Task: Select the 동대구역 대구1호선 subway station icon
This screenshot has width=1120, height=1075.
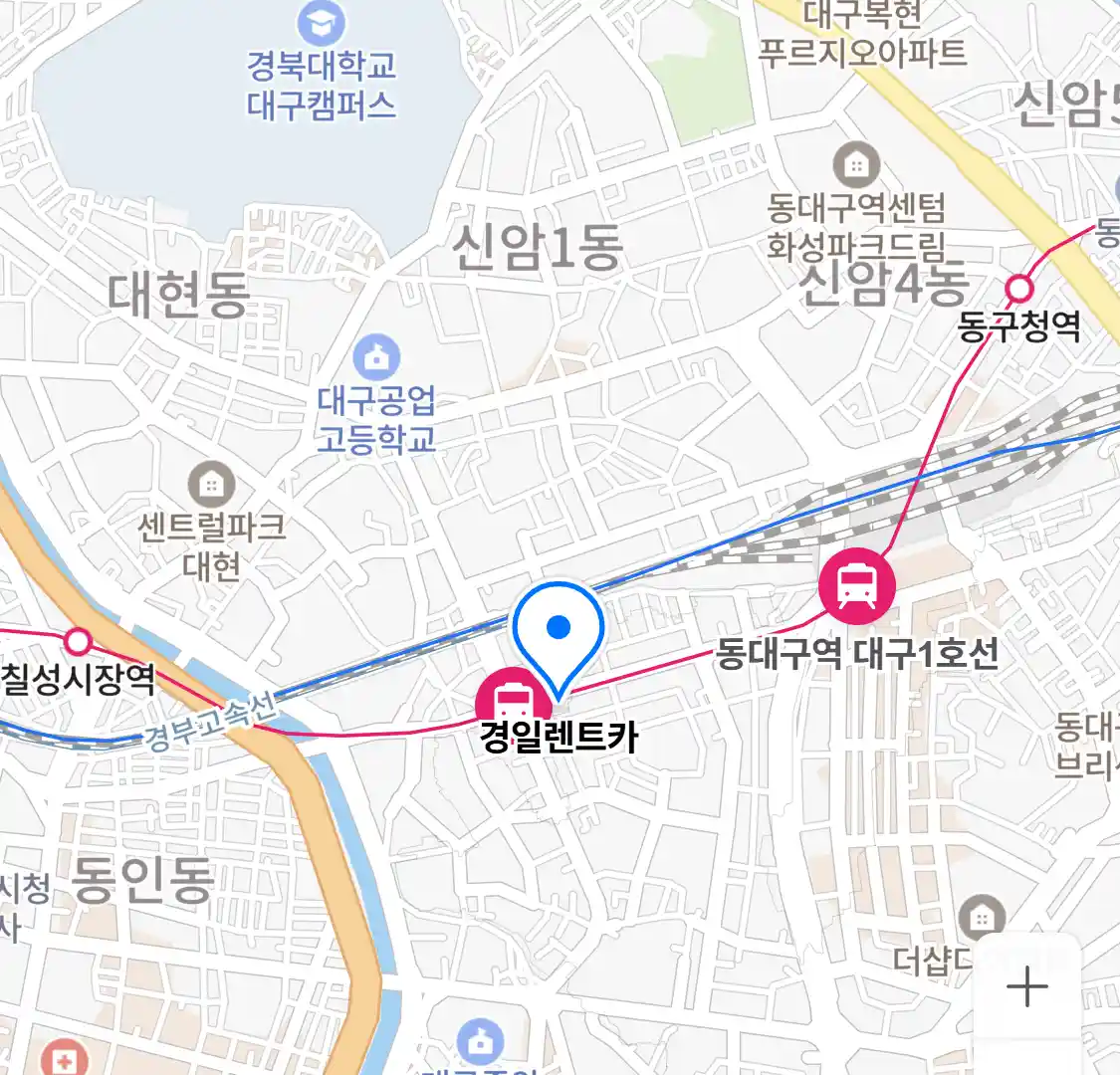Action: pyautogui.click(x=856, y=586)
